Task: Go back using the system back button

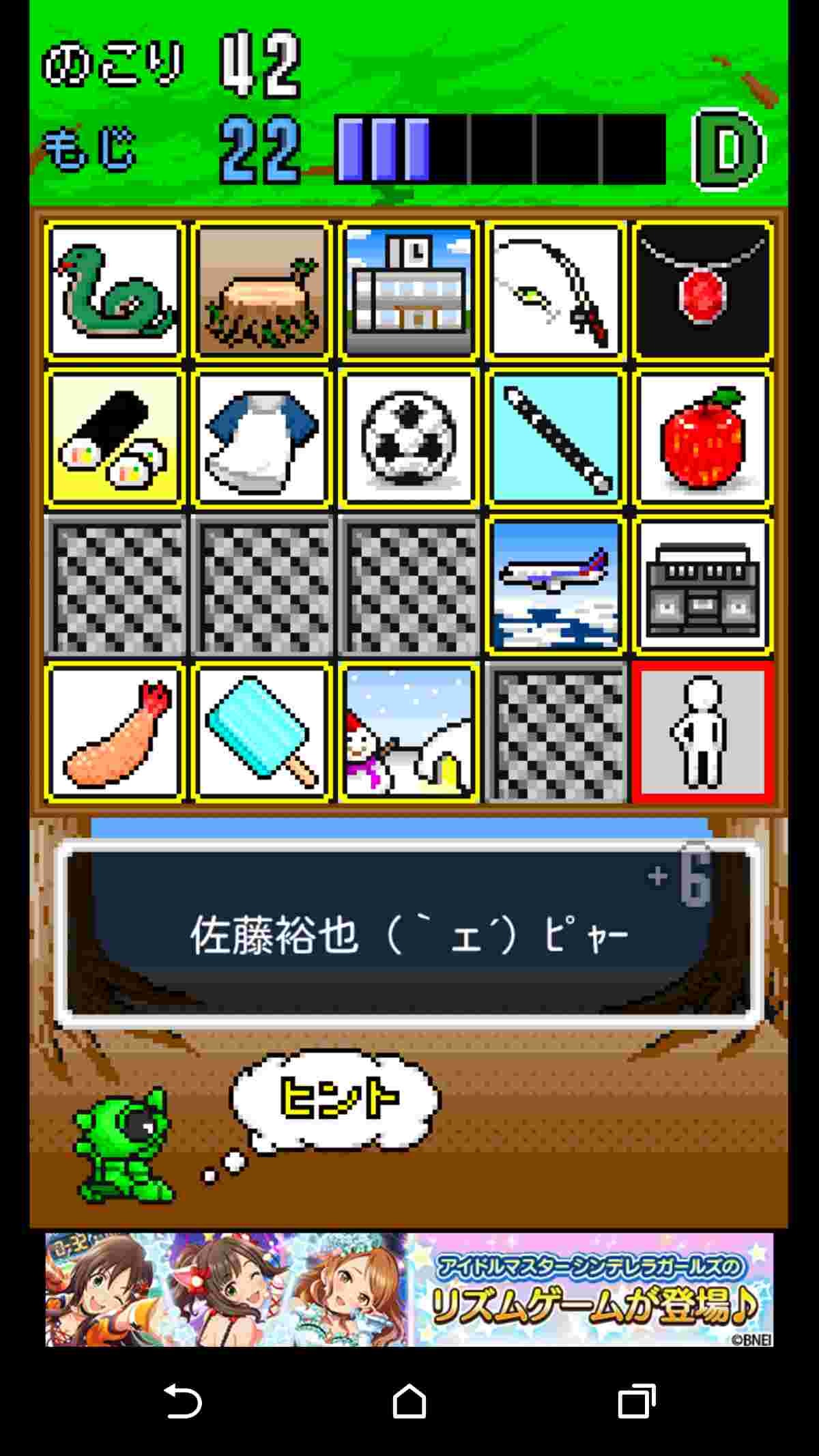Action: 182,1402
